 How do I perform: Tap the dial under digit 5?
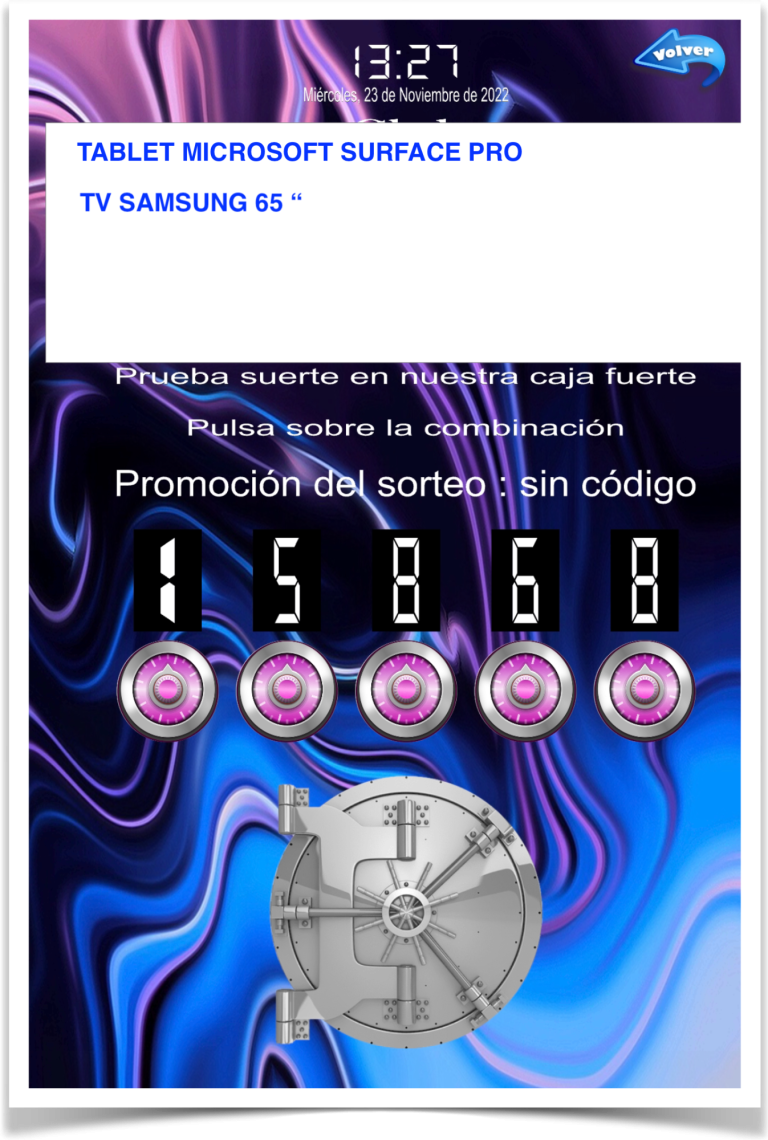click(x=286, y=690)
